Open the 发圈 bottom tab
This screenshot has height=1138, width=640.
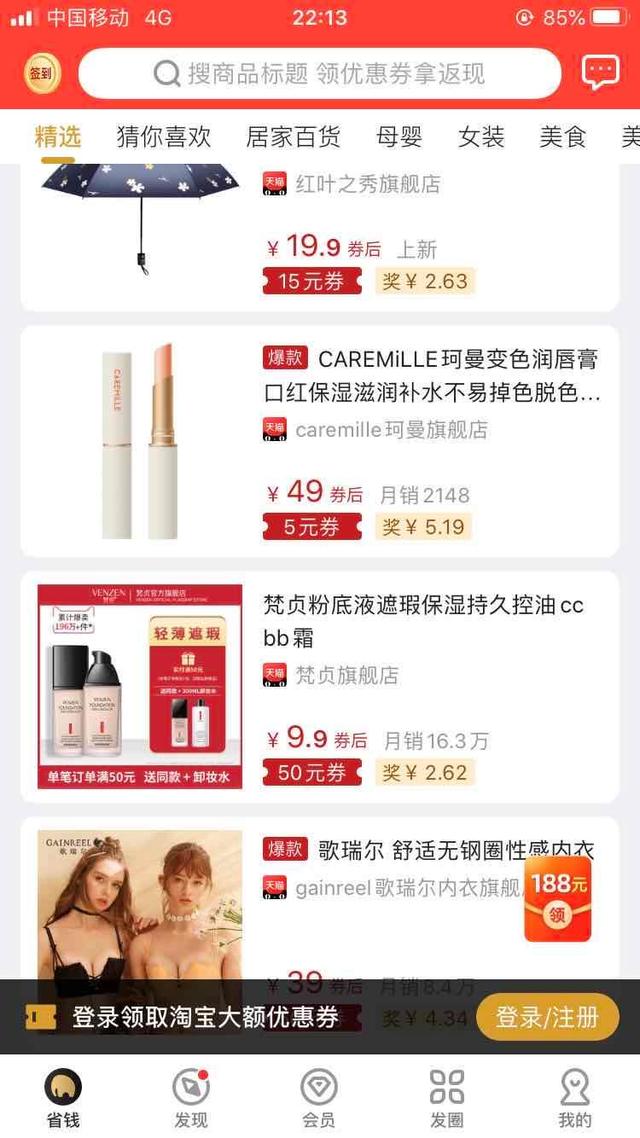coord(447,1097)
